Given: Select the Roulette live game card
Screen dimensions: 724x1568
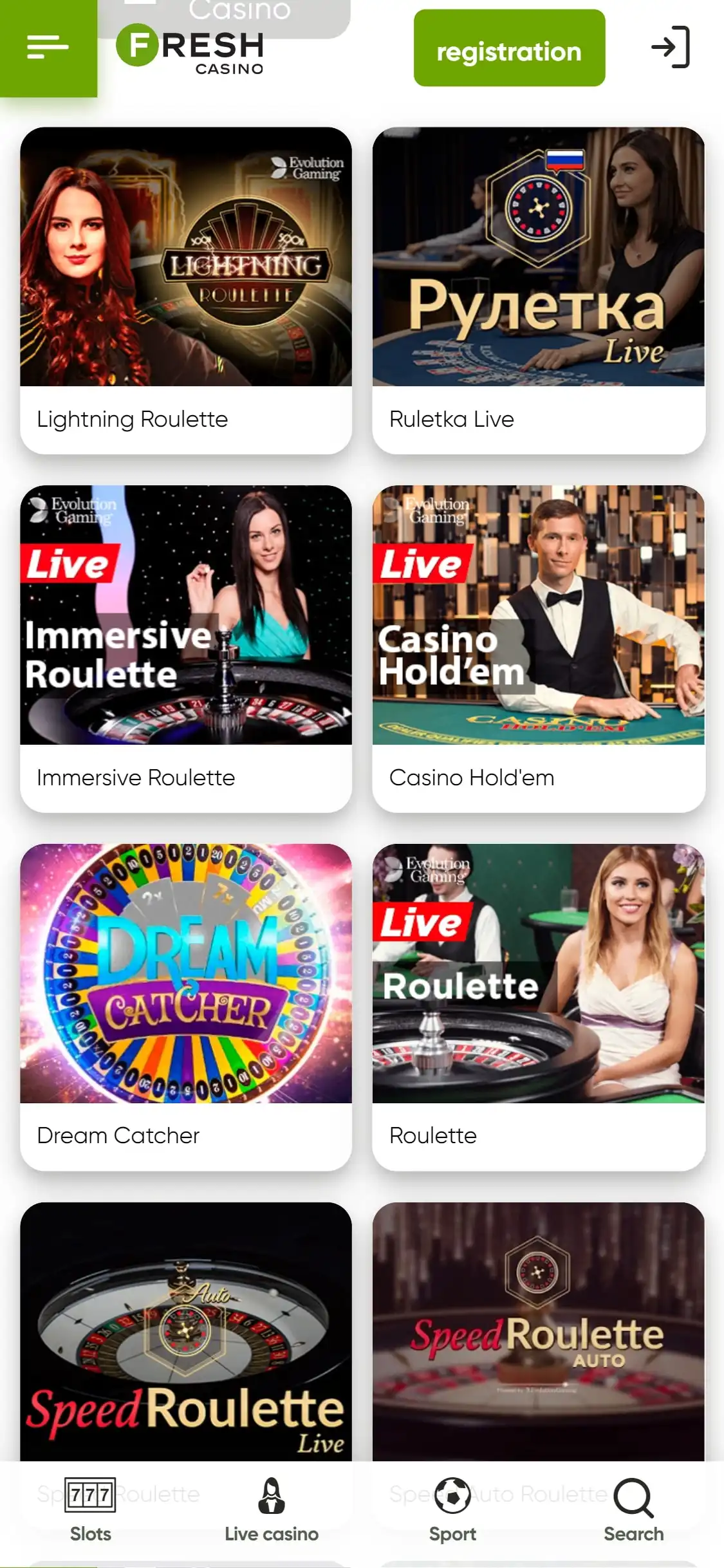Looking at the screenshot, I should [538, 1005].
